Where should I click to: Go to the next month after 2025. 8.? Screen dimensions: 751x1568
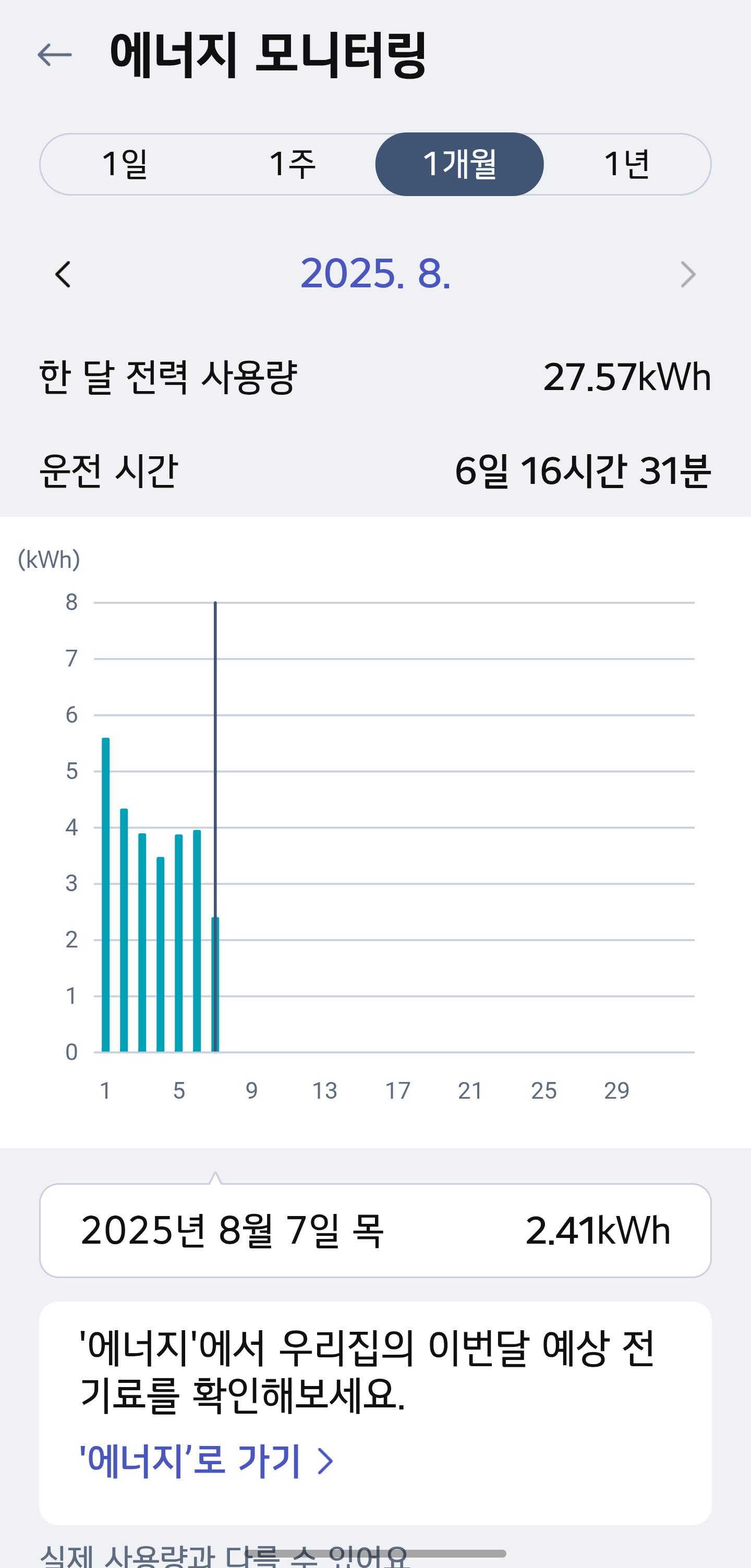pos(688,274)
